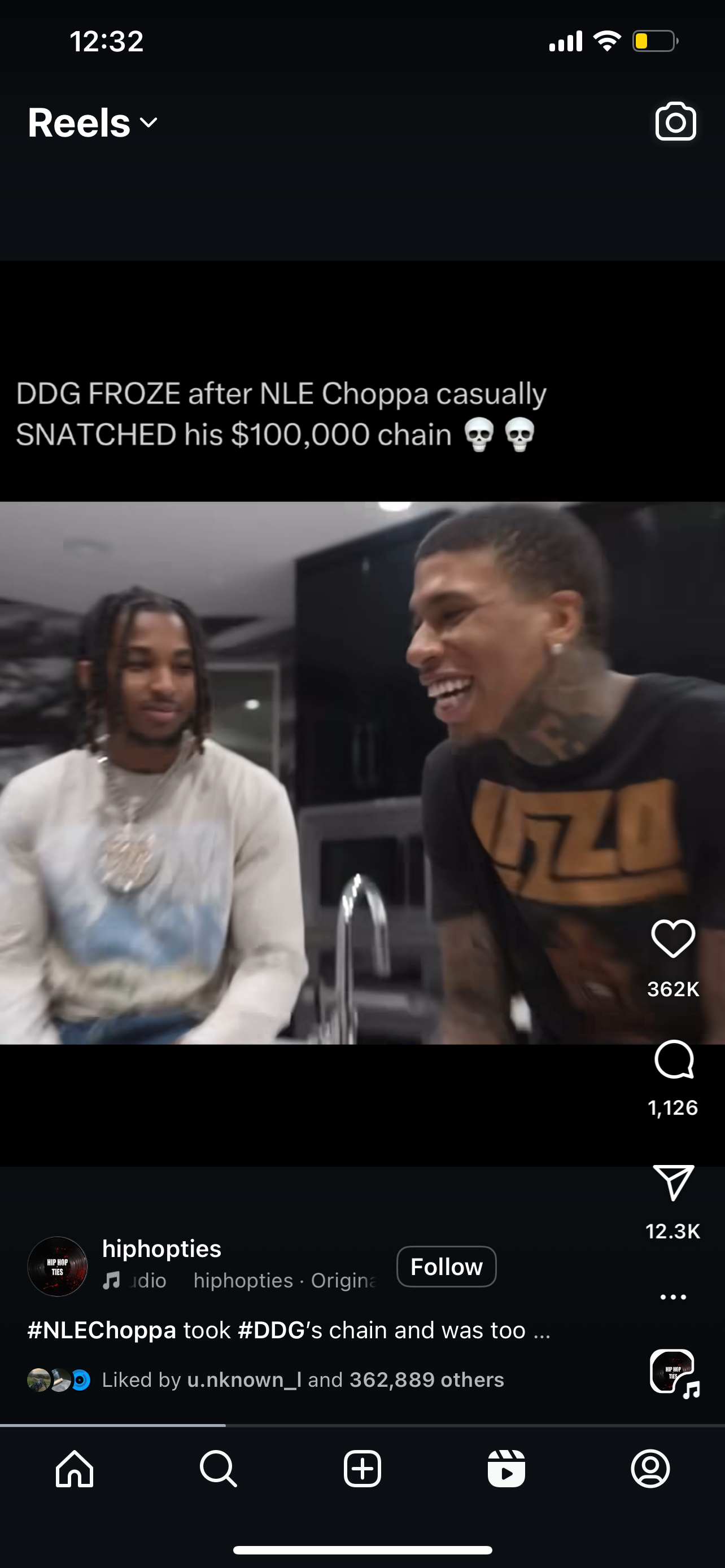The image size is (725, 1568).
Task: Open the audio thumbnail for this reel
Action: pos(673,1372)
